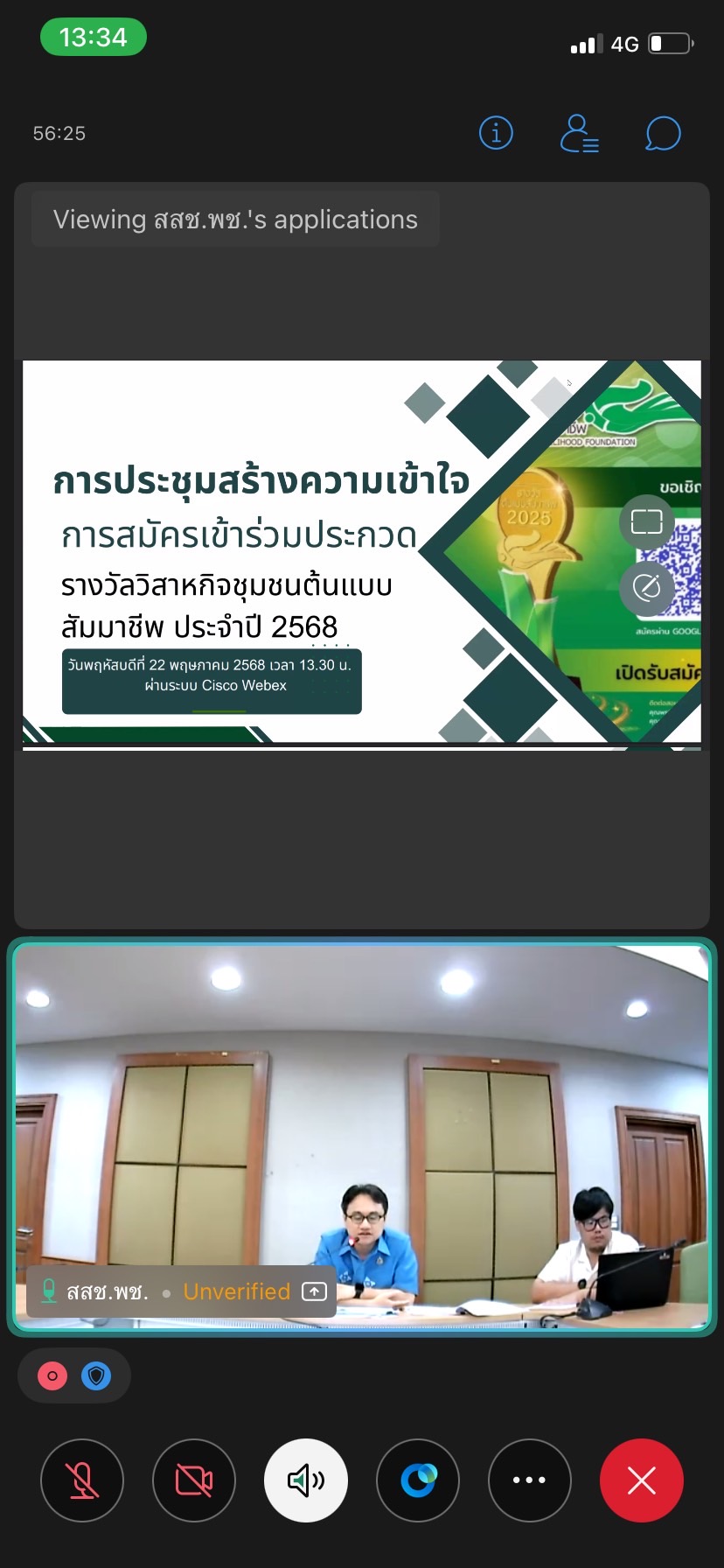
Task: Open the annotation tool on shared content
Action: coord(647,588)
